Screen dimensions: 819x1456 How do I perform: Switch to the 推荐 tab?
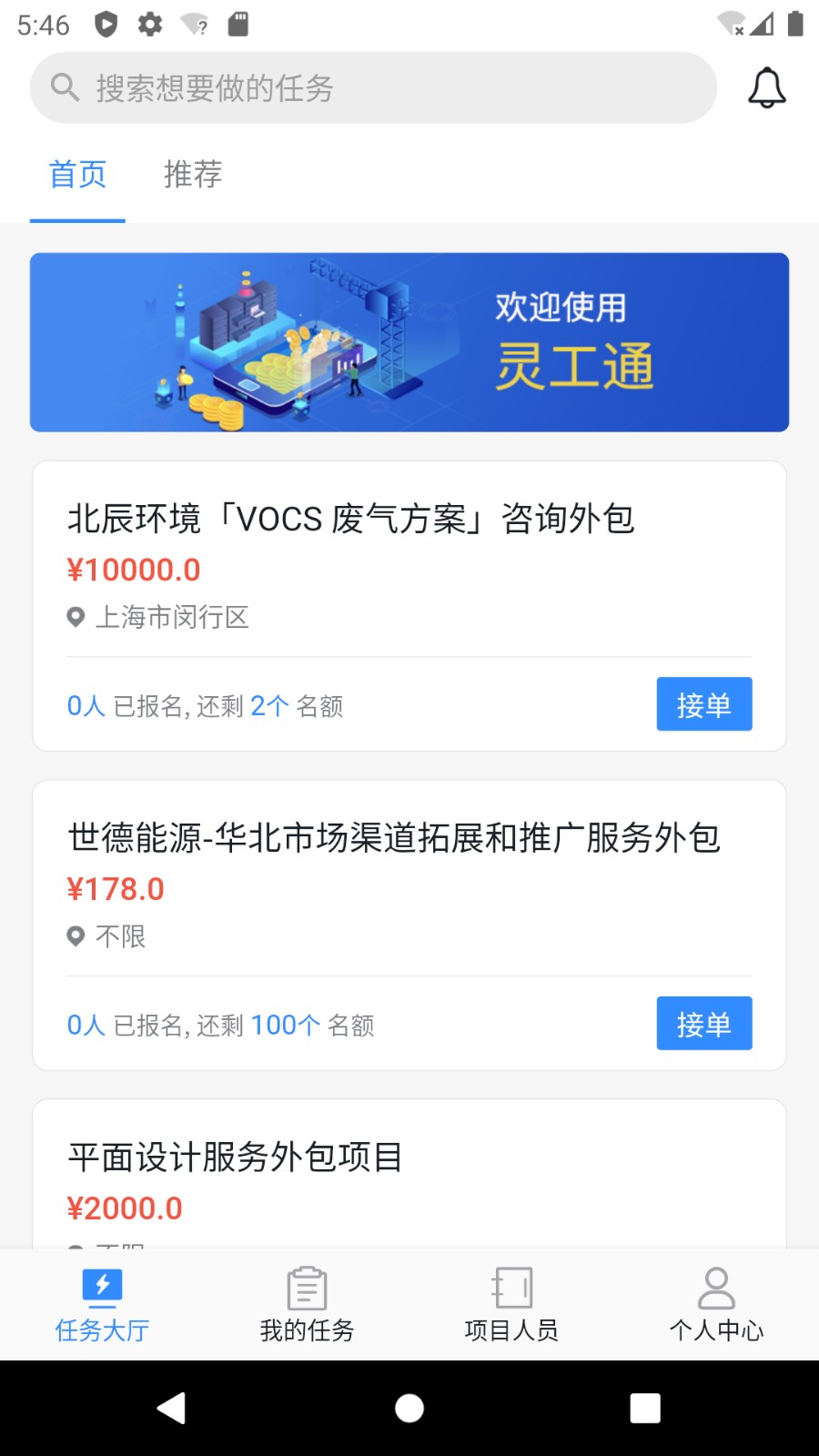point(192,175)
